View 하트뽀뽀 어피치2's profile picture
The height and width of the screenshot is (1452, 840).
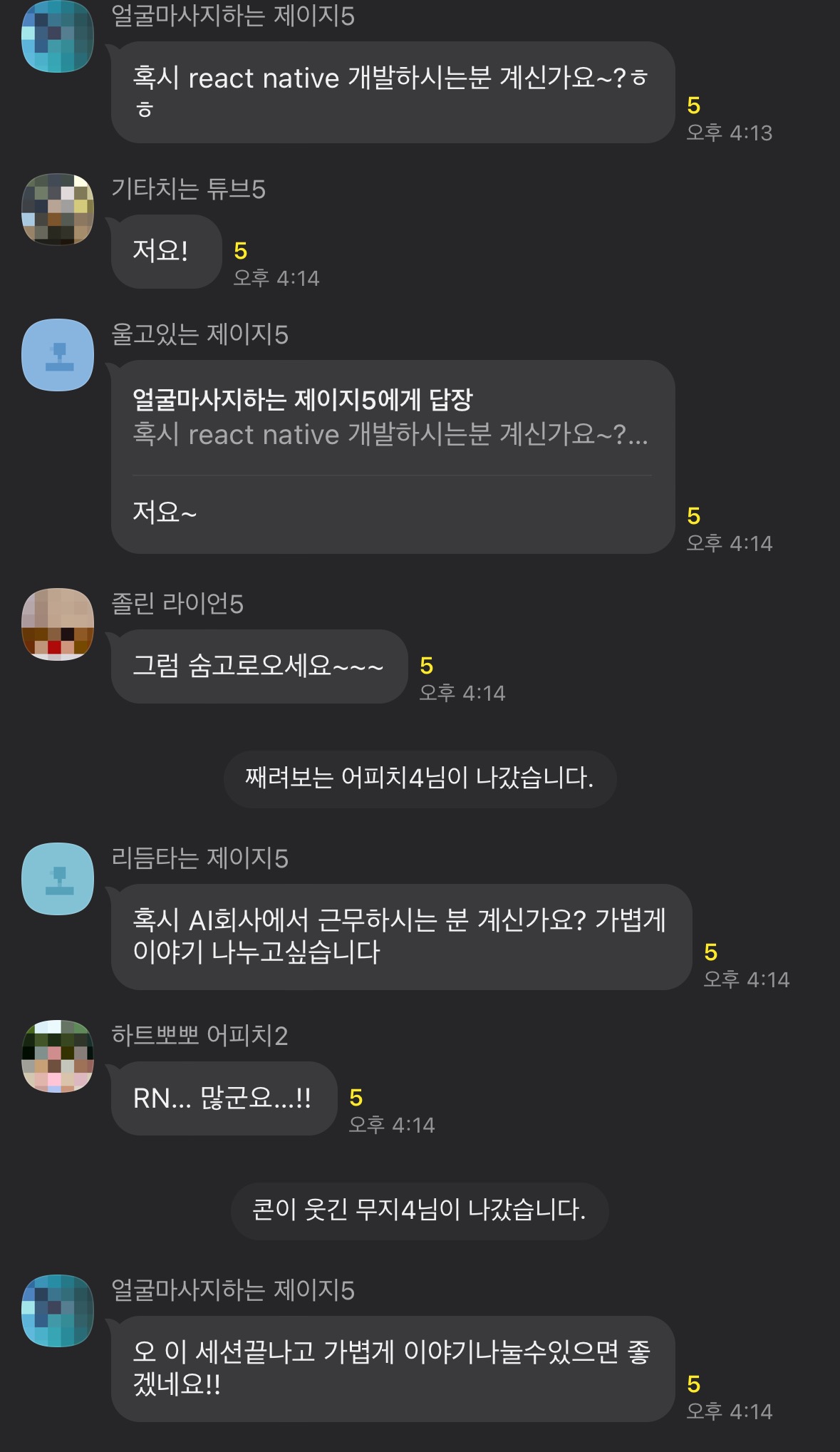click(58, 1056)
